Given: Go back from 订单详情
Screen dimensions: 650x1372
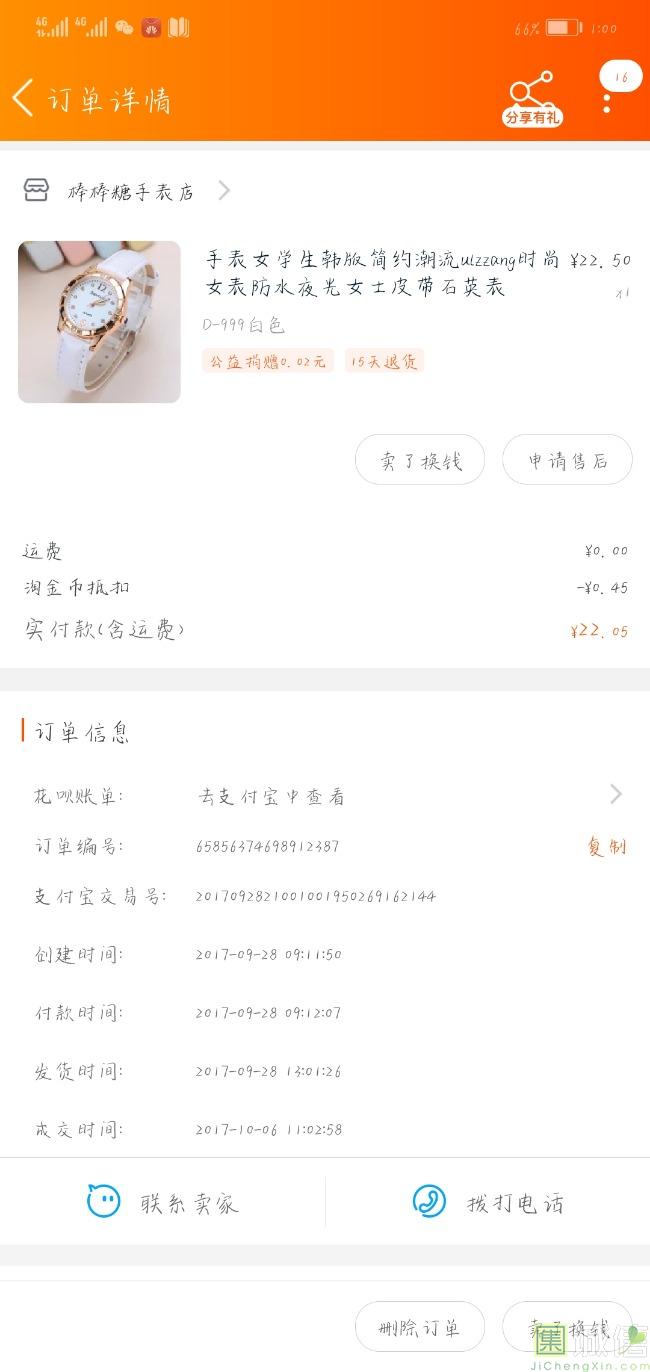Looking at the screenshot, I should (24, 98).
